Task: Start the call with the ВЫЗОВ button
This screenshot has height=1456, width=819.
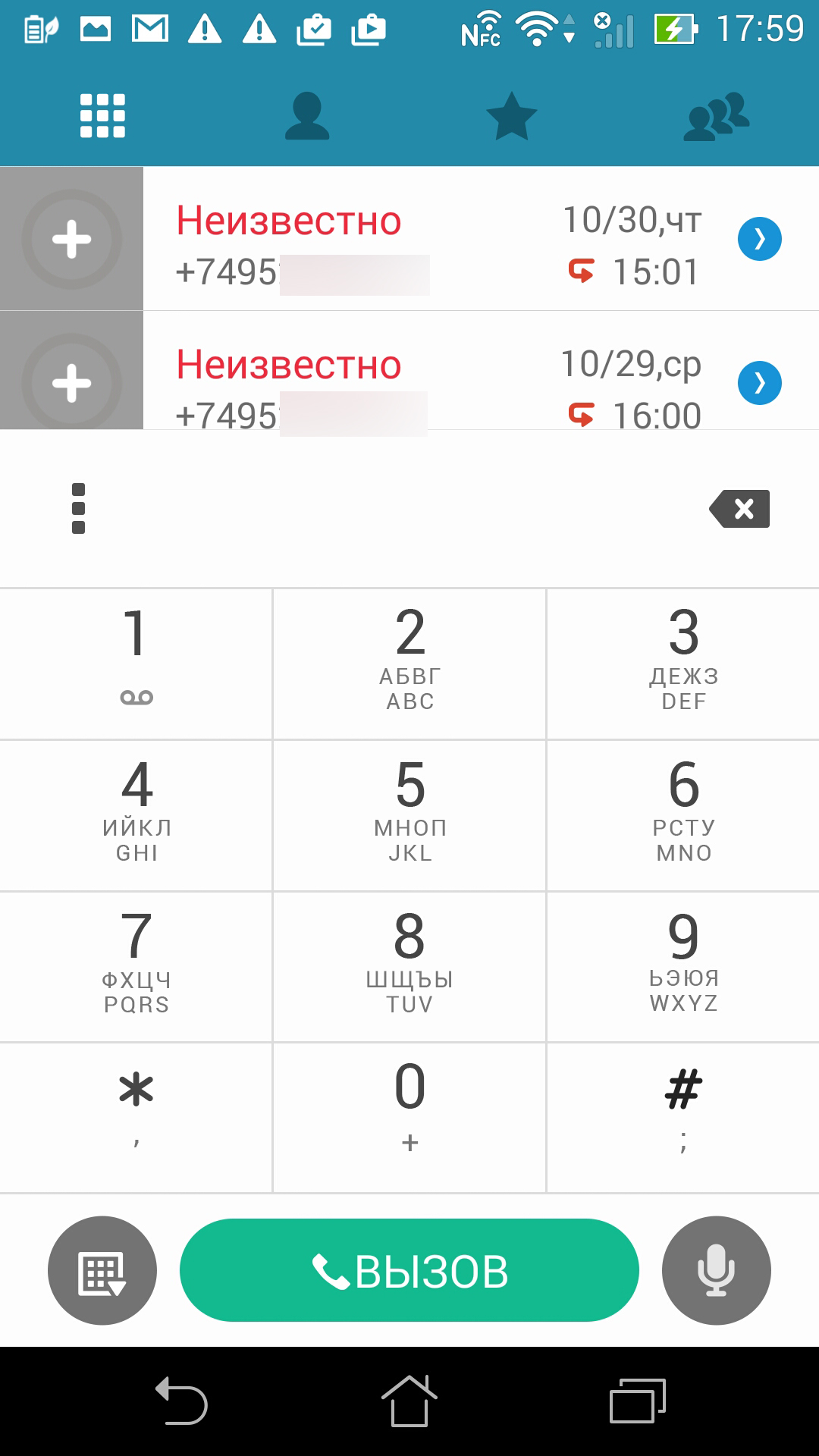Action: click(409, 1270)
